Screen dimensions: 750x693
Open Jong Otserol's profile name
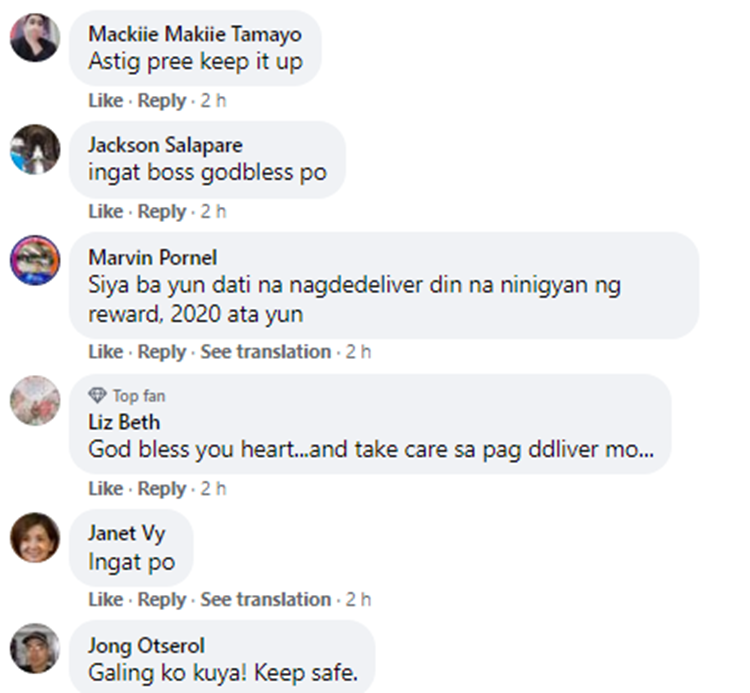pos(146,645)
